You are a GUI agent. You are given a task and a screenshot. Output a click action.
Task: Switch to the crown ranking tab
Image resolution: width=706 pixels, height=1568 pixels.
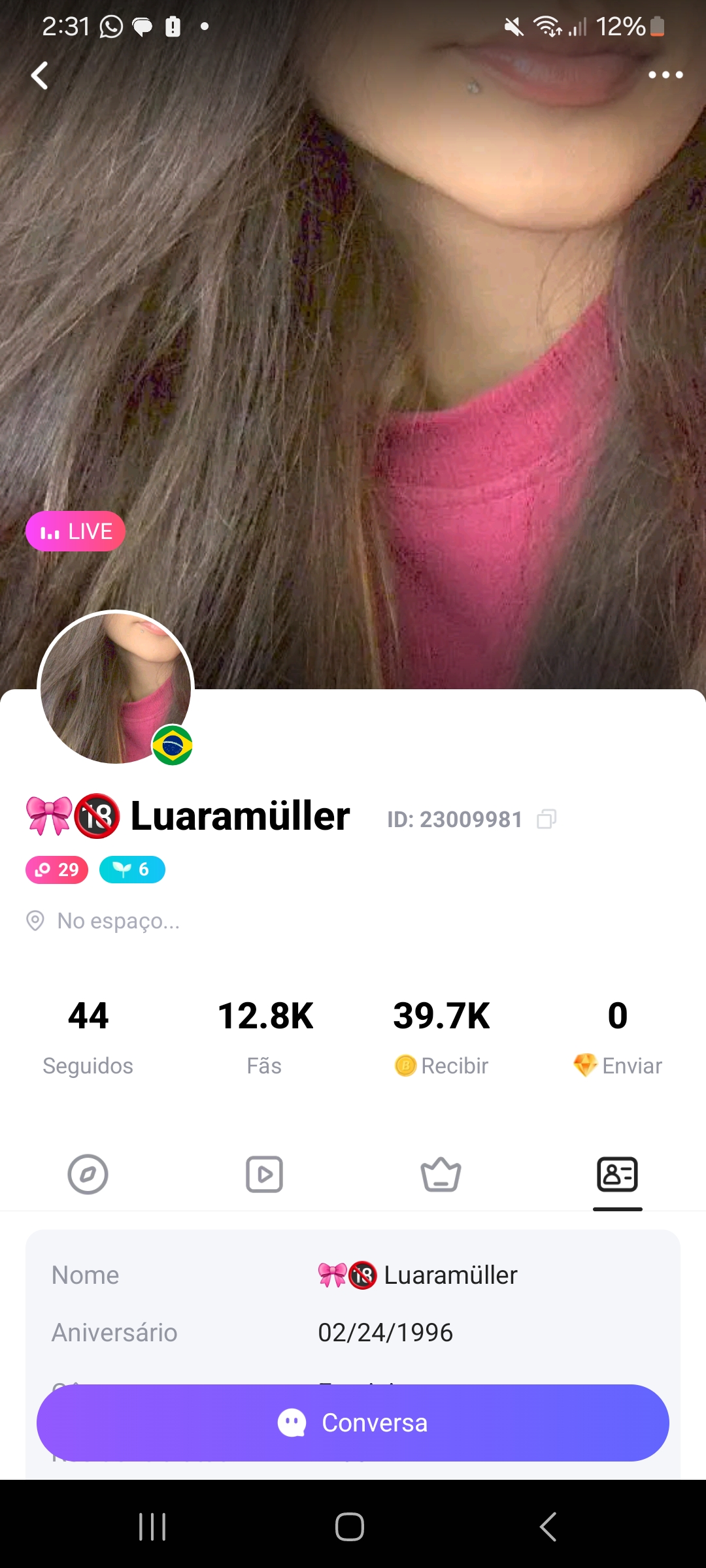coord(441,1174)
